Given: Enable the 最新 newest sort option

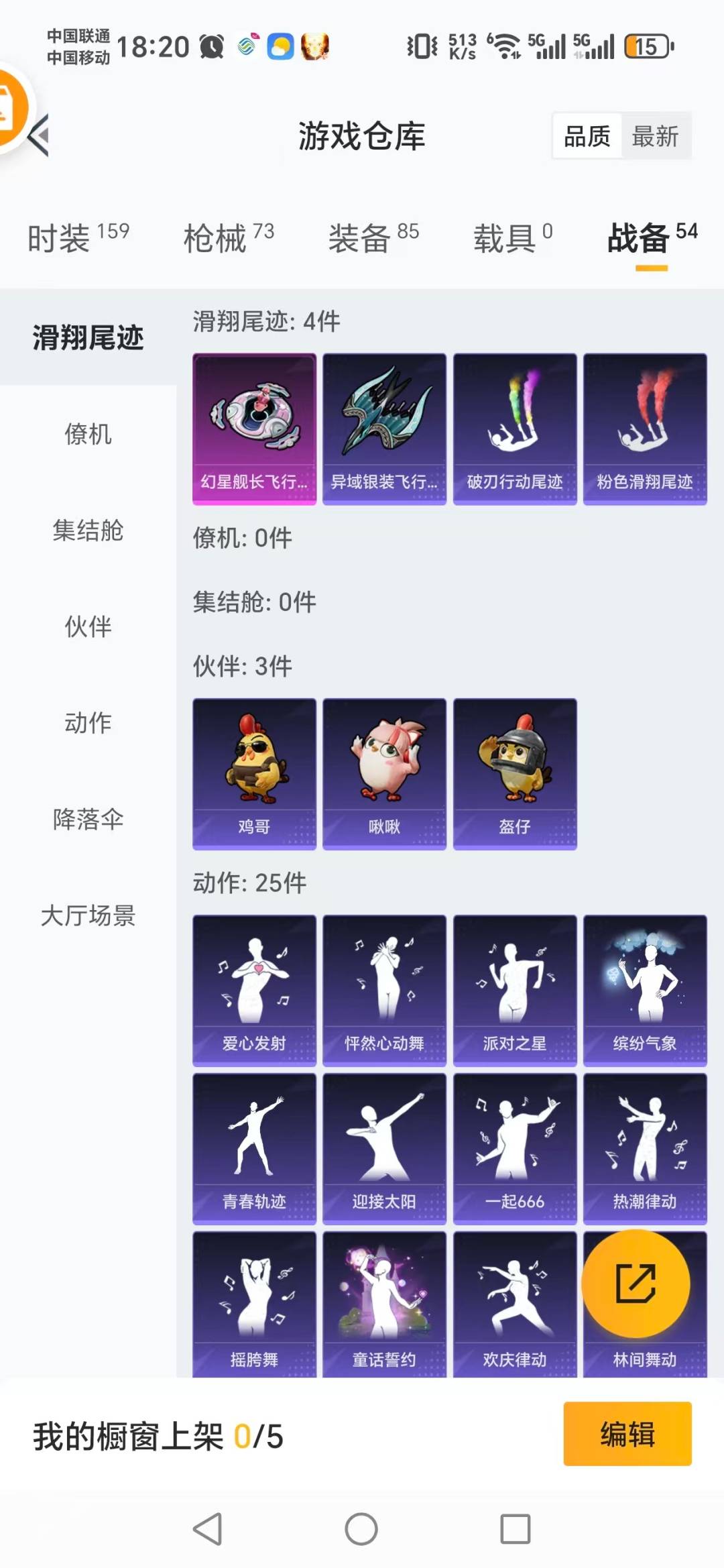Looking at the screenshot, I should 655,136.
